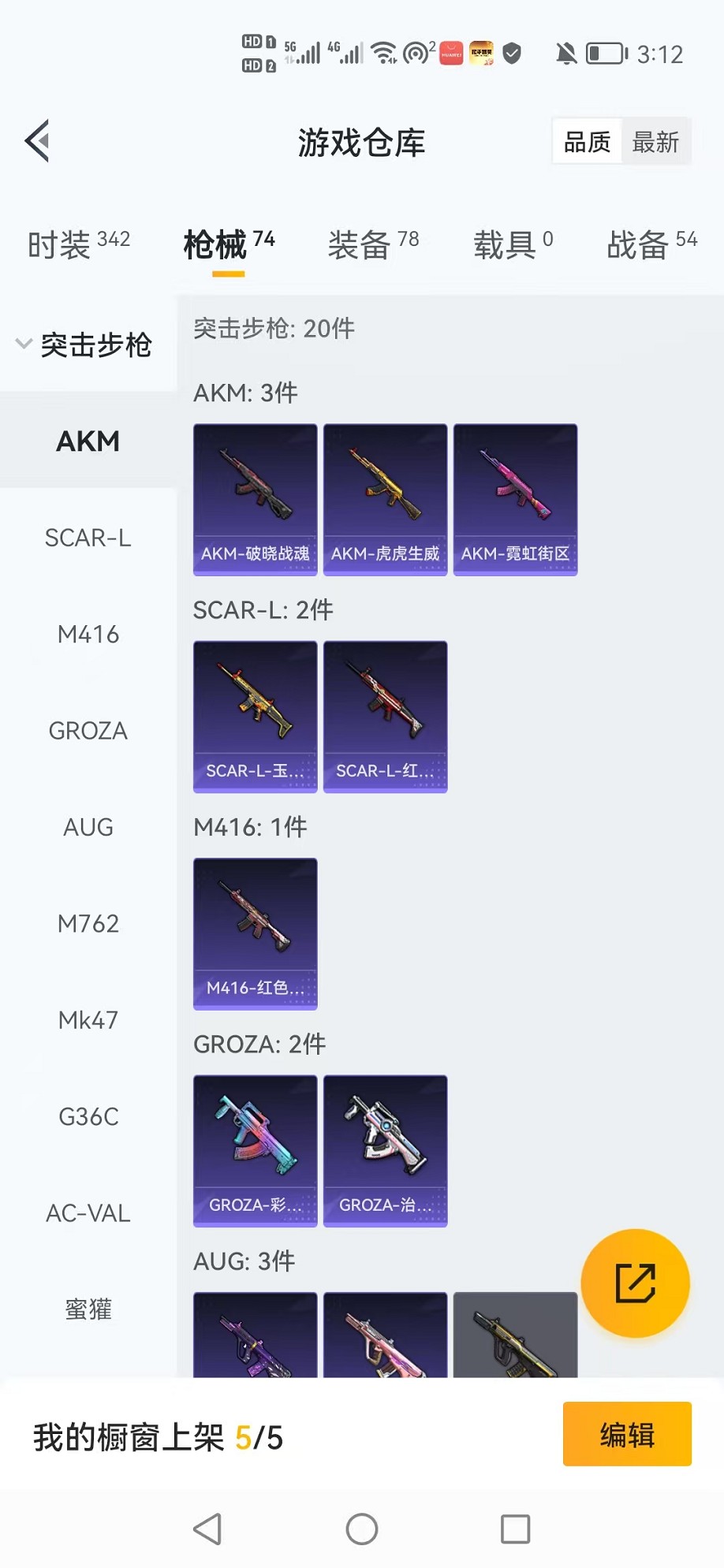Sort warehouse items by 最新
Viewport: 724px width, 1568px height.
(655, 142)
